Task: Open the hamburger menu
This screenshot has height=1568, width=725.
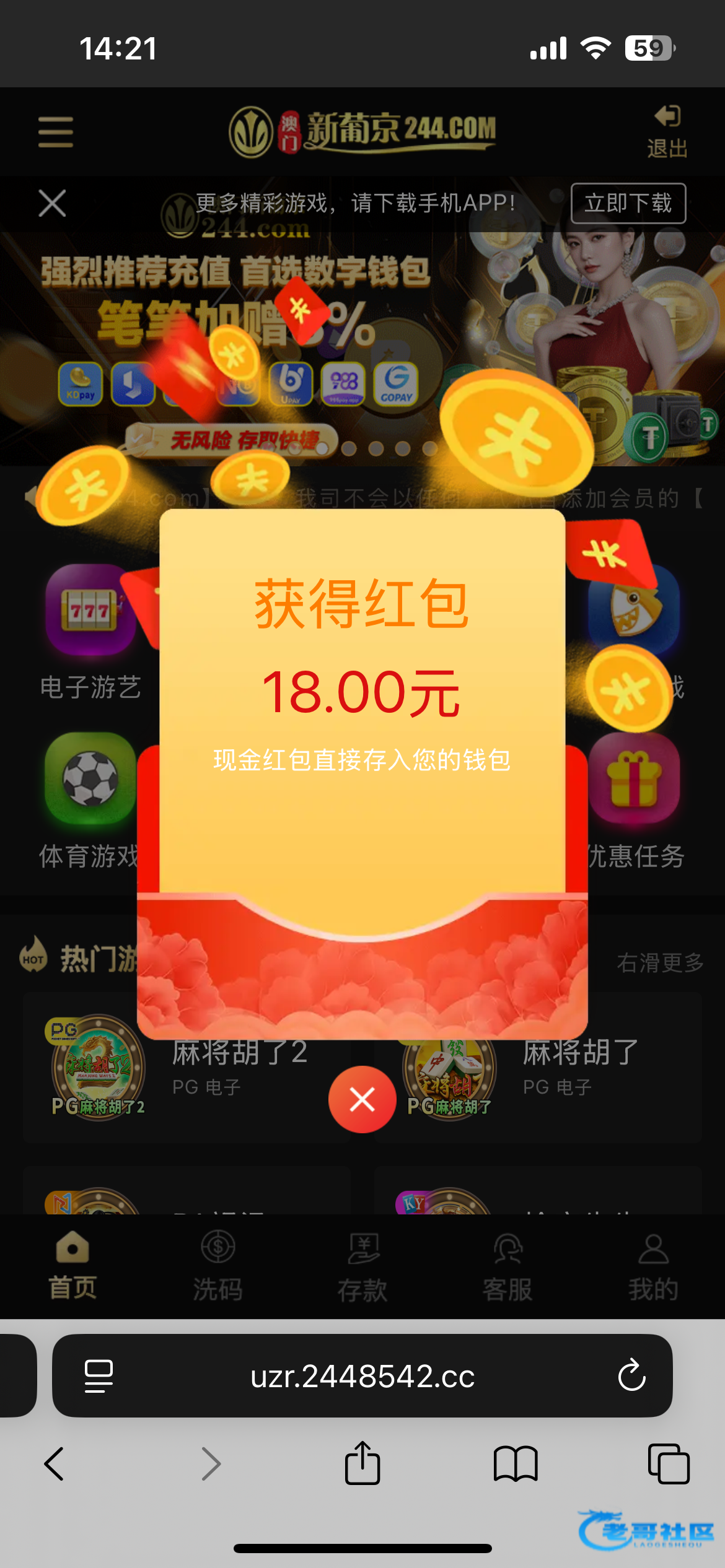Action: click(x=56, y=132)
